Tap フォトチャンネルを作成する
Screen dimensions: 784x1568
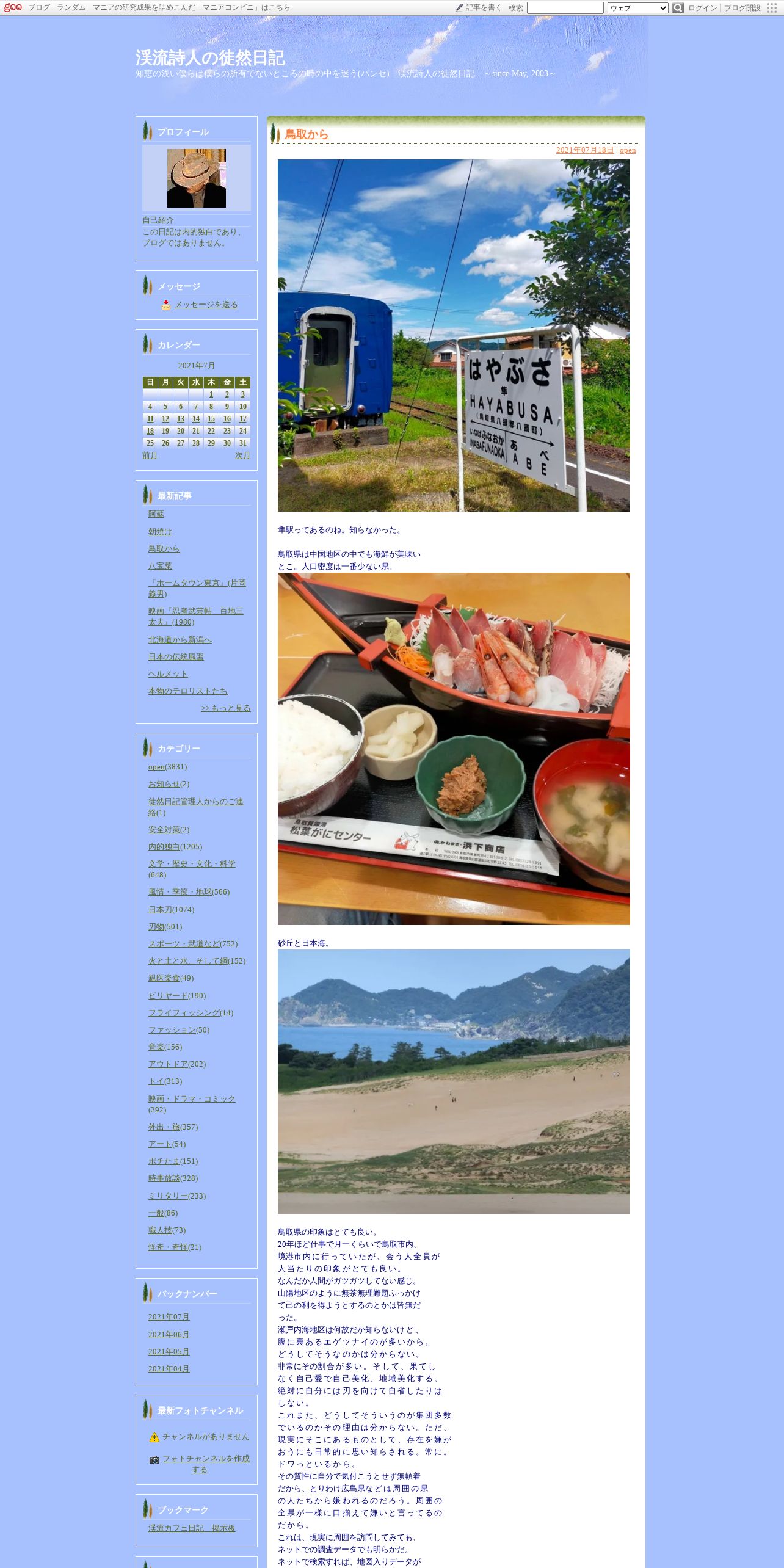pyautogui.click(x=205, y=1464)
